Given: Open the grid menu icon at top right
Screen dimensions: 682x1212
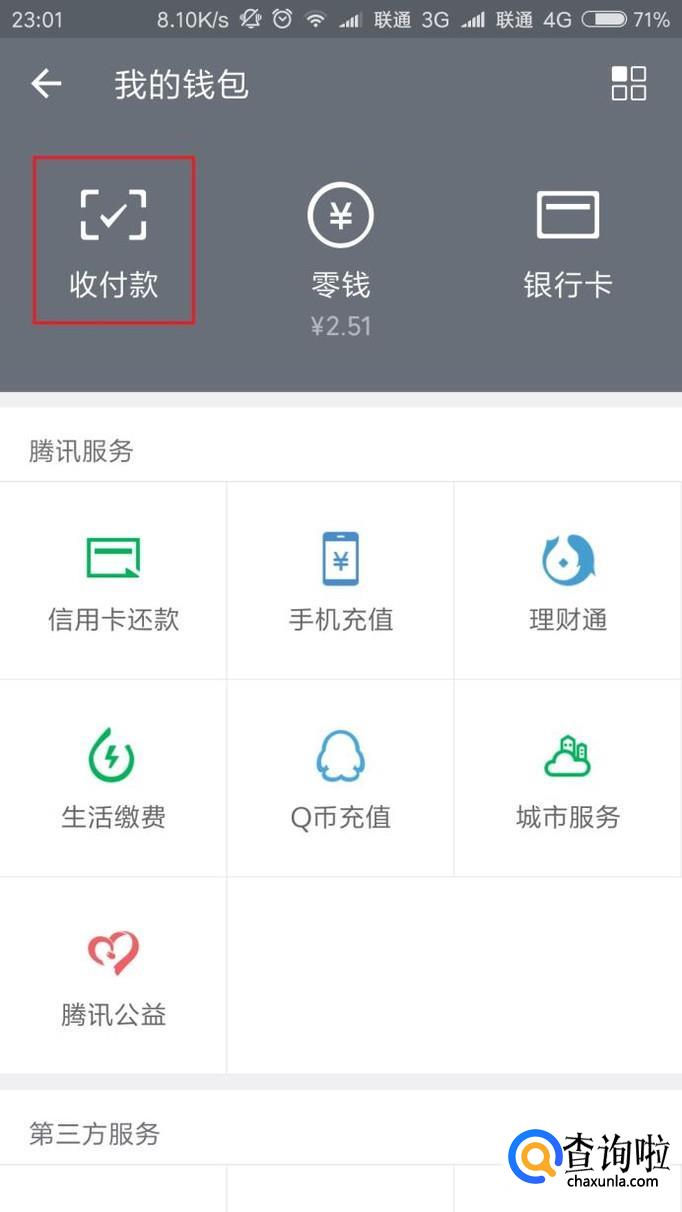Looking at the screenshot, I should [629, 84].
